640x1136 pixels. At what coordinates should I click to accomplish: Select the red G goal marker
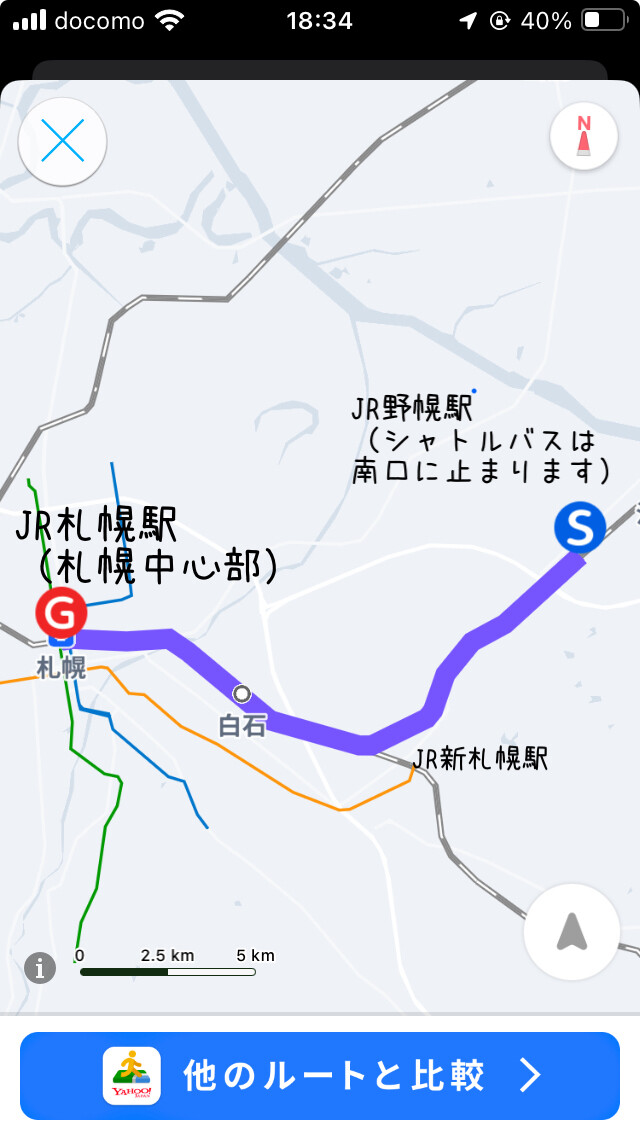[62, 614]
